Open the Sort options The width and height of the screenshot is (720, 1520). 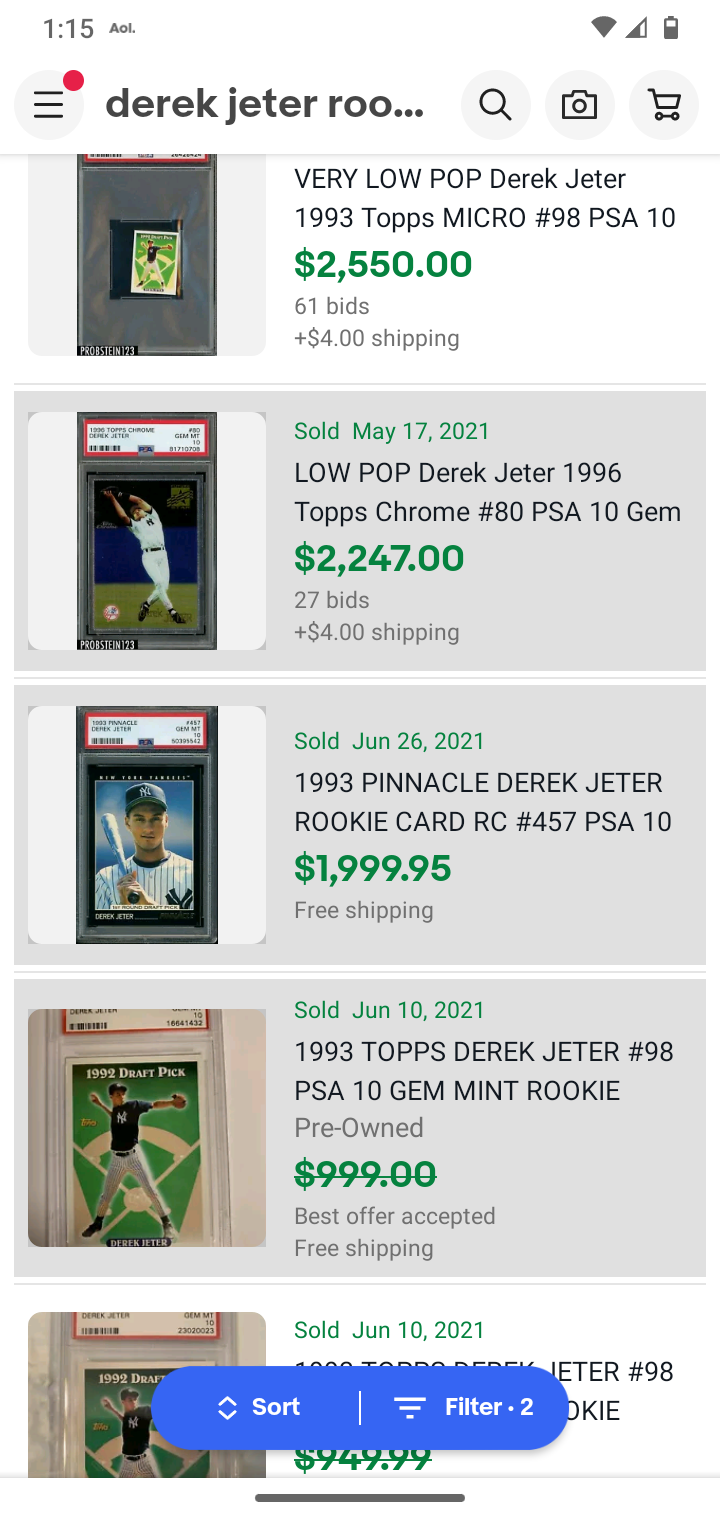(258, 1407)
